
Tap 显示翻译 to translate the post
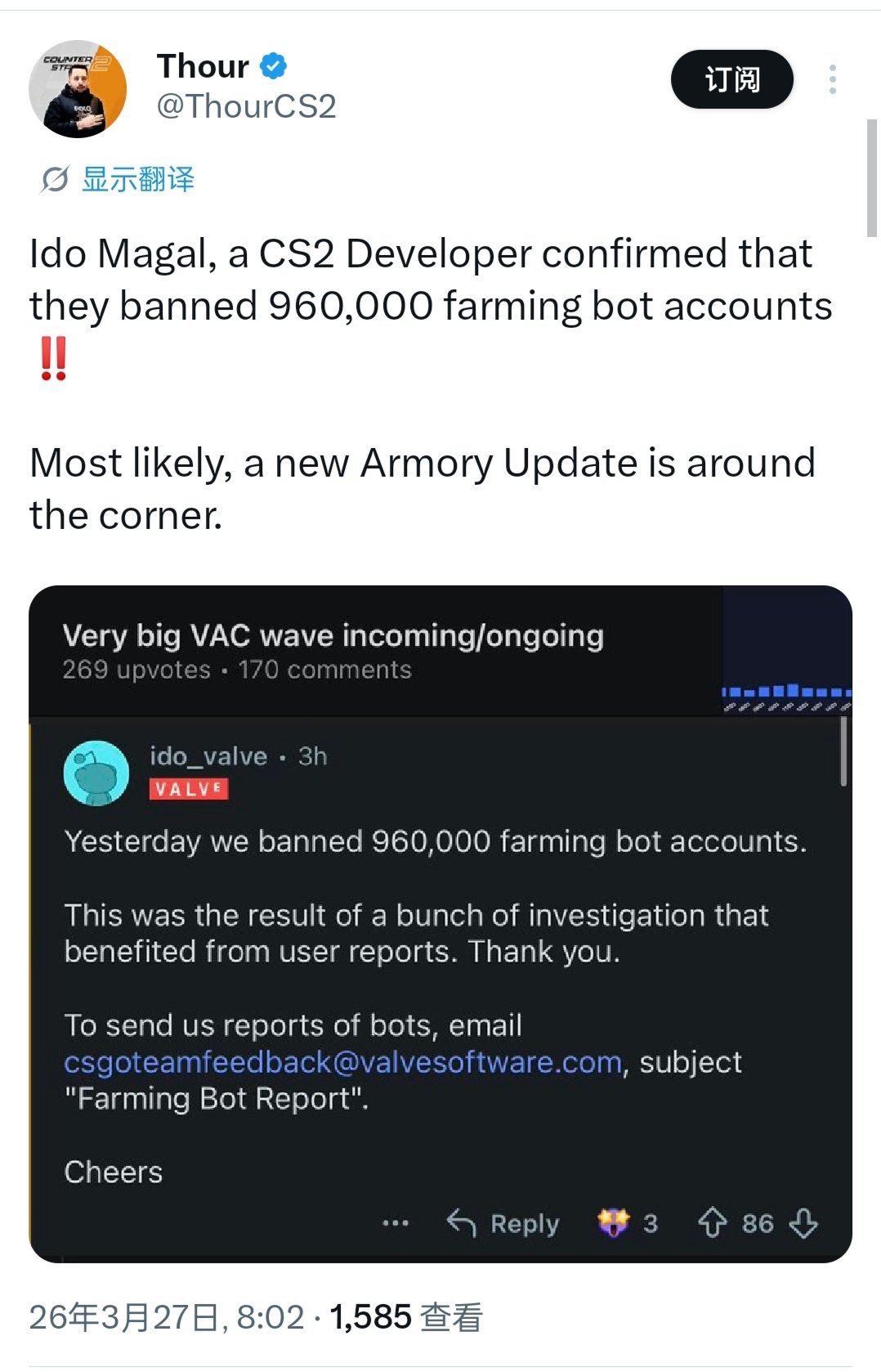(137, 179)
